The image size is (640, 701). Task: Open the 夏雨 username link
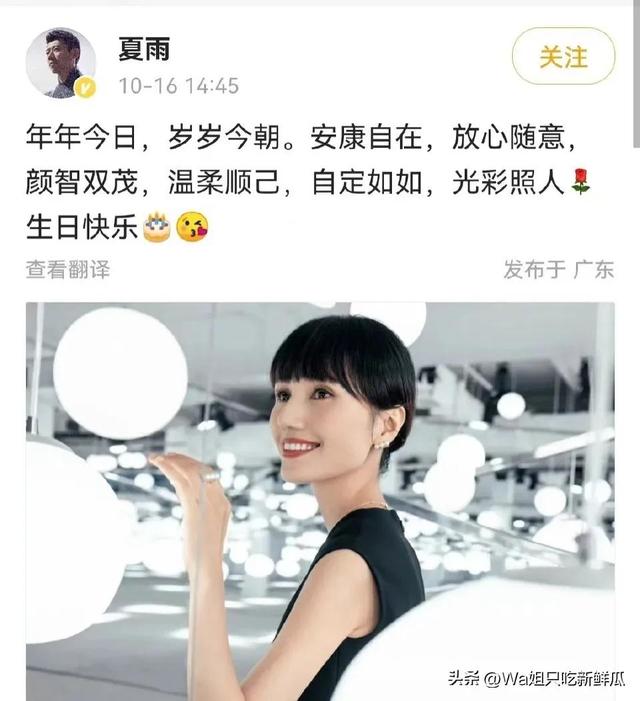145,44
